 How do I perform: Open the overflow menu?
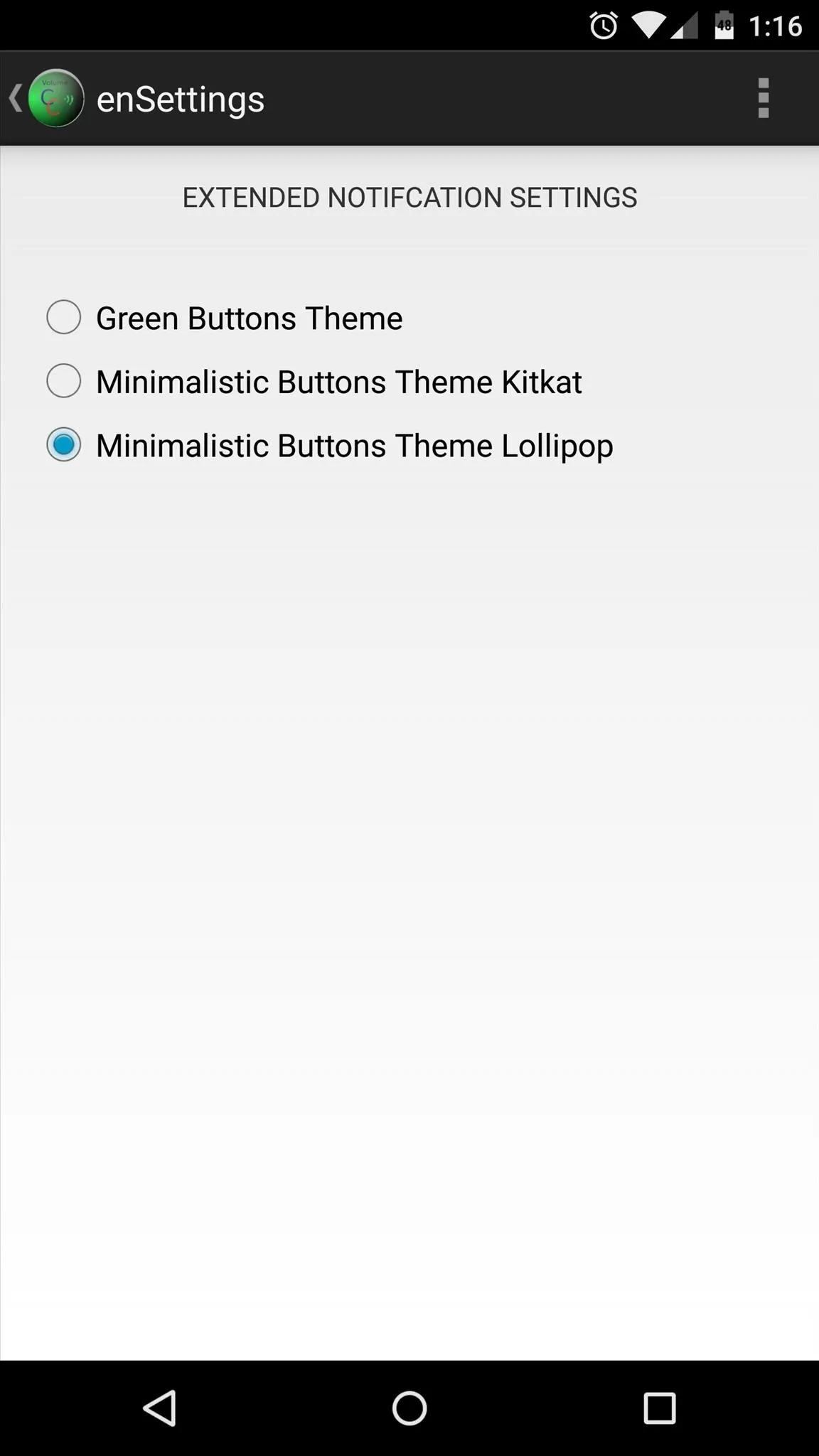pos(764,98)
